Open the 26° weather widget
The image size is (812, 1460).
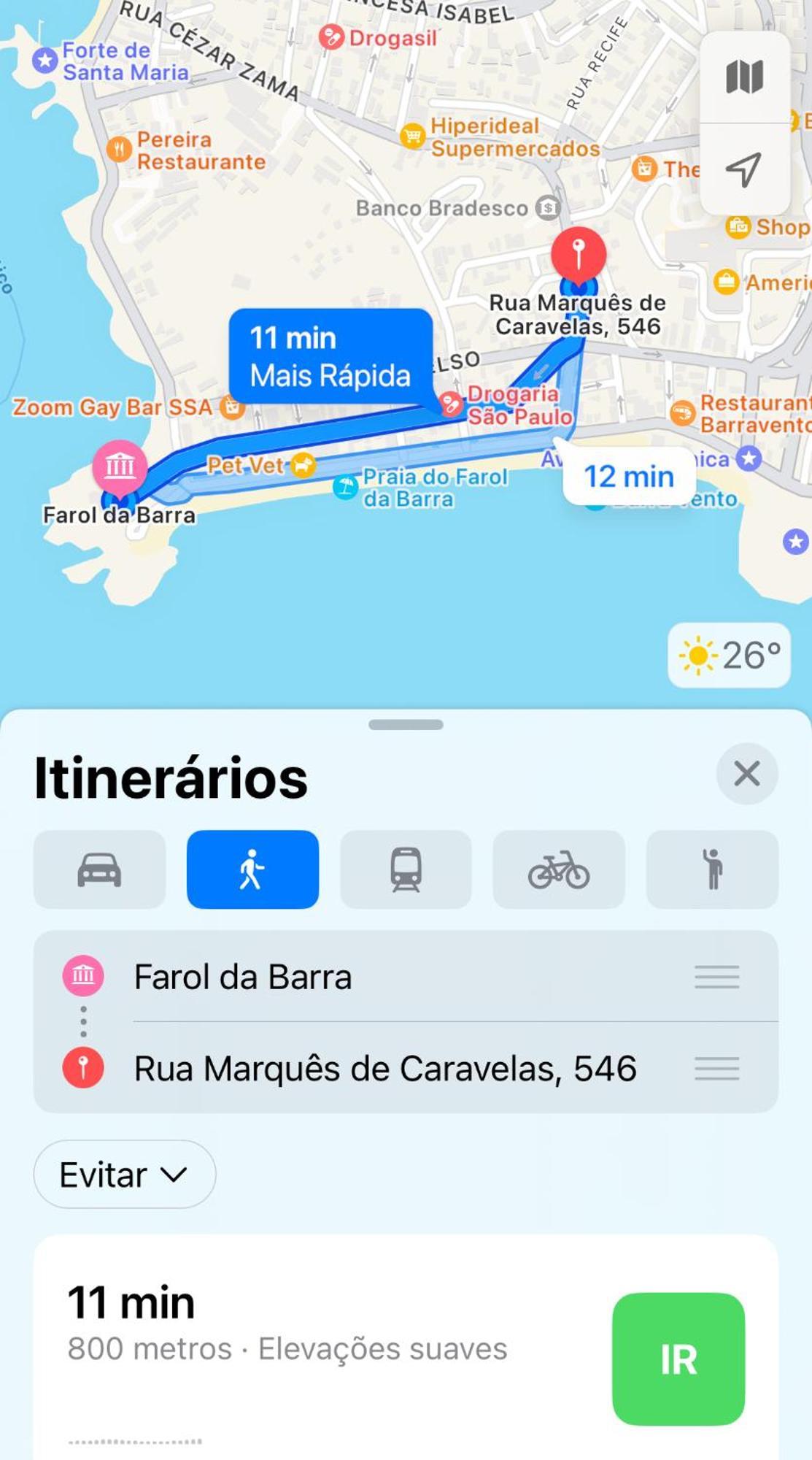pyautogui.click(x=729, y=656)
